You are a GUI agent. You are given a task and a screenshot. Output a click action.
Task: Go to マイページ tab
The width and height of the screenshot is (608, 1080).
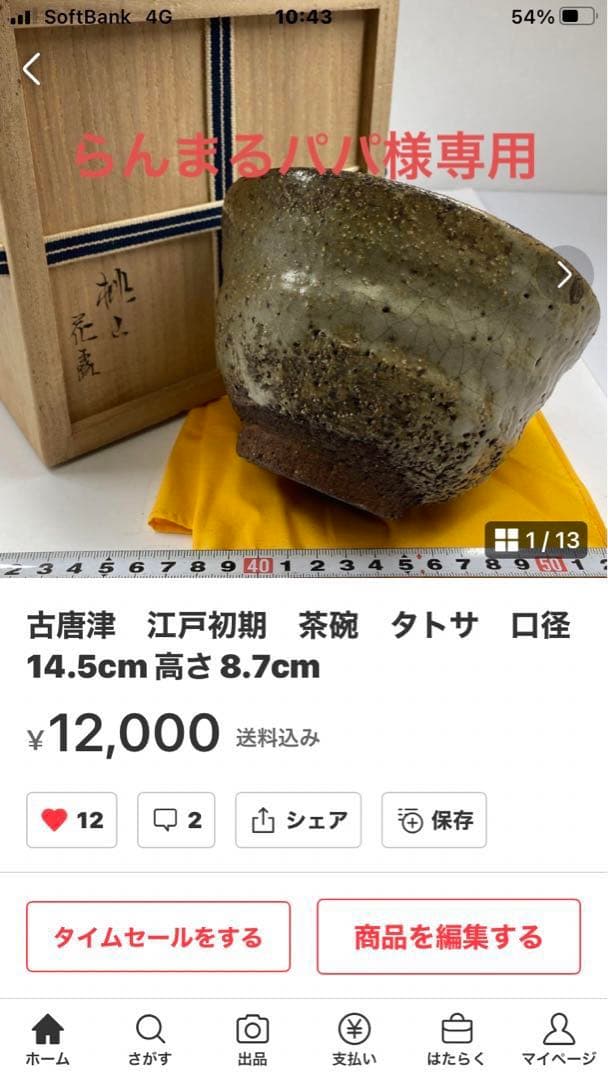(x=558, y=1040)
